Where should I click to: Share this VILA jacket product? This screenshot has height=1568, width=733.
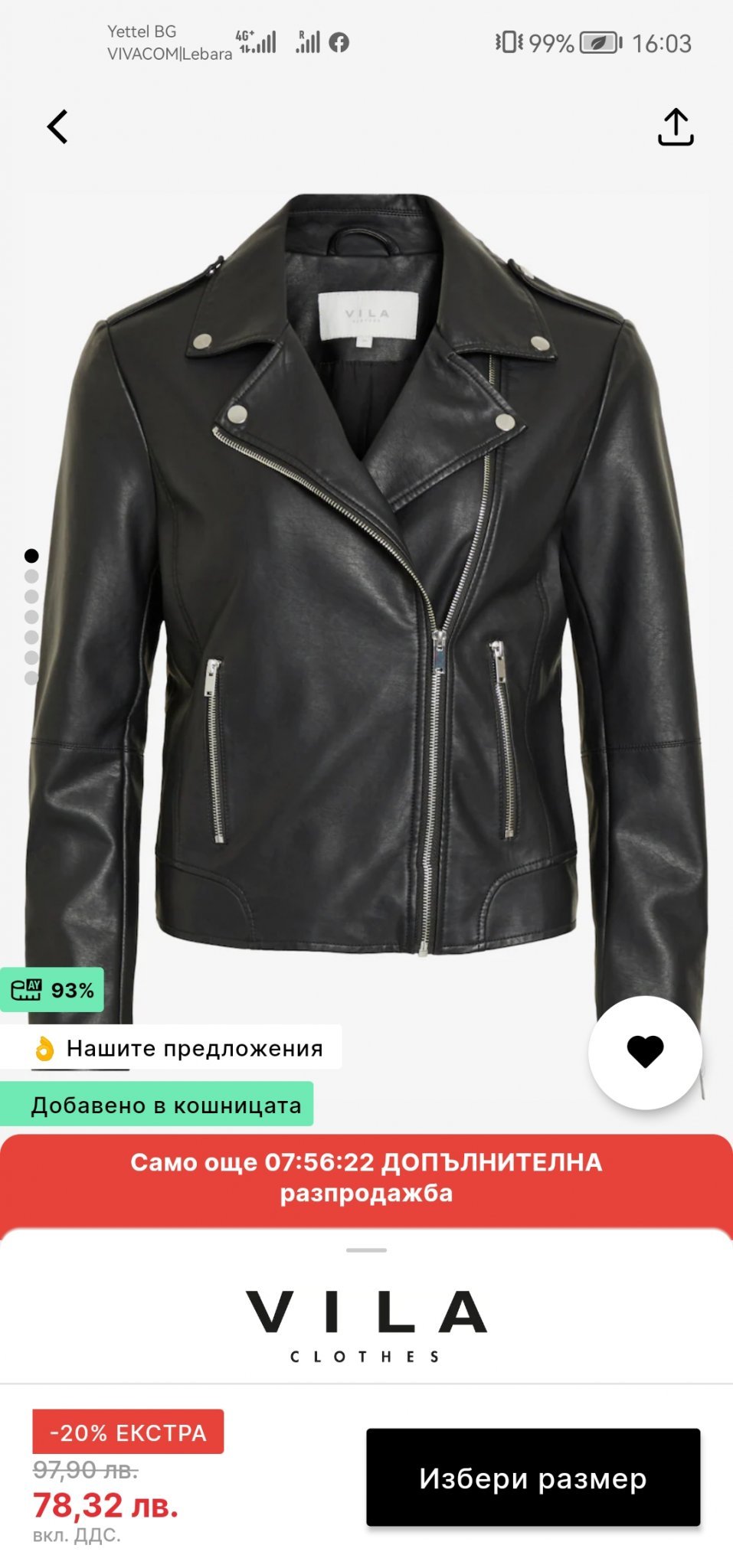coord(675,127)
